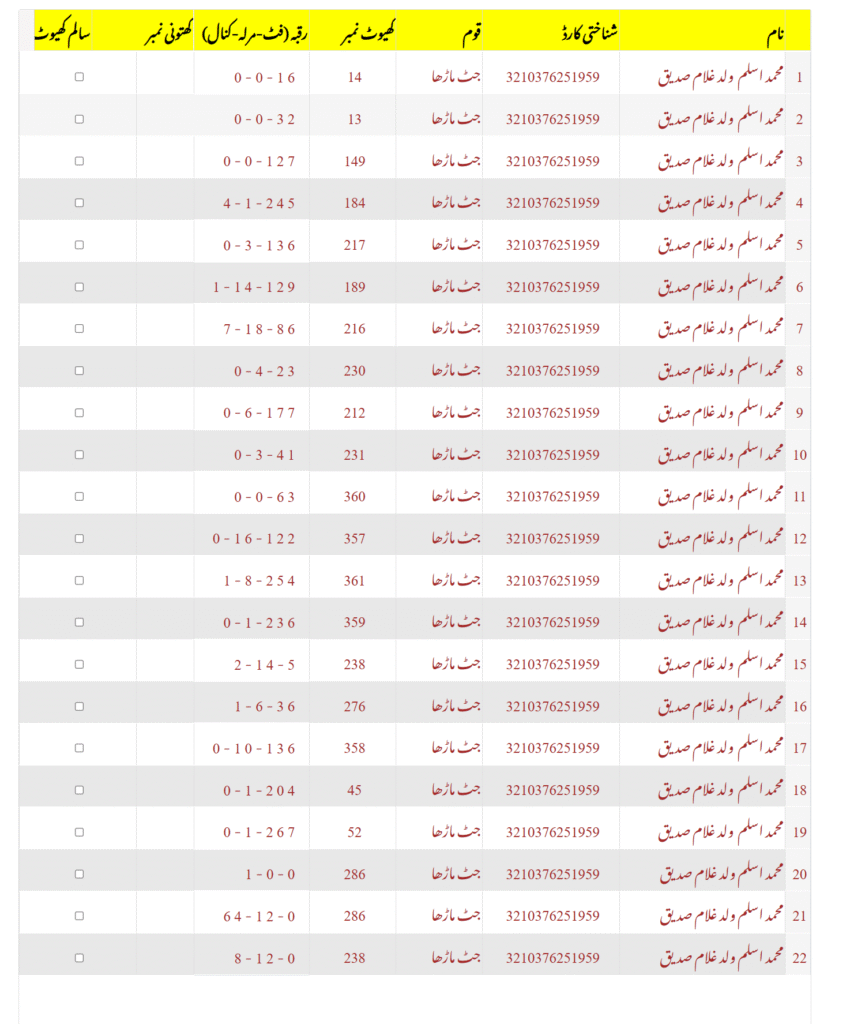The height and width of the screenshot is (1024, 850).
Task: Select the row 13 checkbox, khewat 361
Action: click(x=80, y=581)
